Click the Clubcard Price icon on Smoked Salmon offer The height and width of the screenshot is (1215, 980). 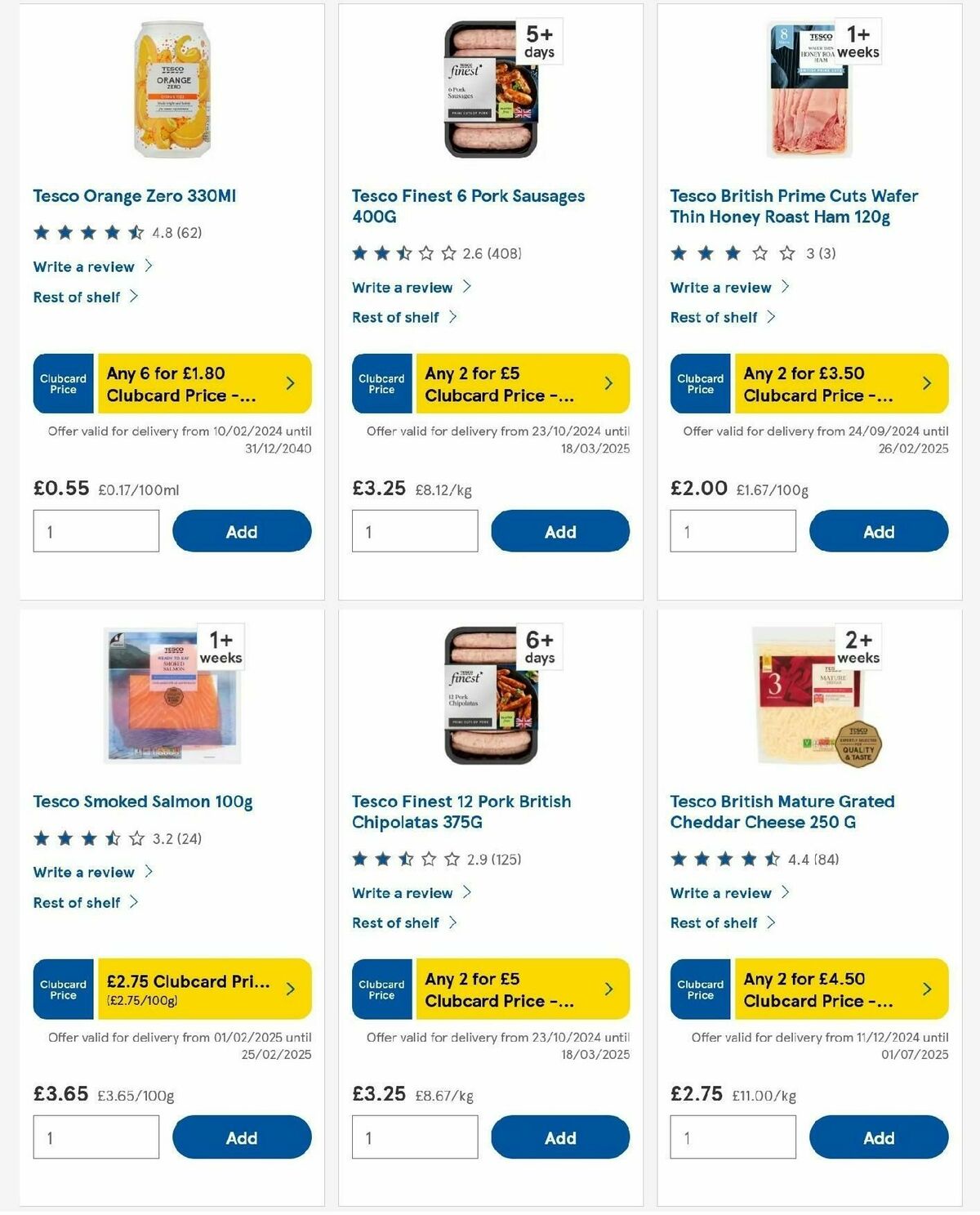point(62,989)
